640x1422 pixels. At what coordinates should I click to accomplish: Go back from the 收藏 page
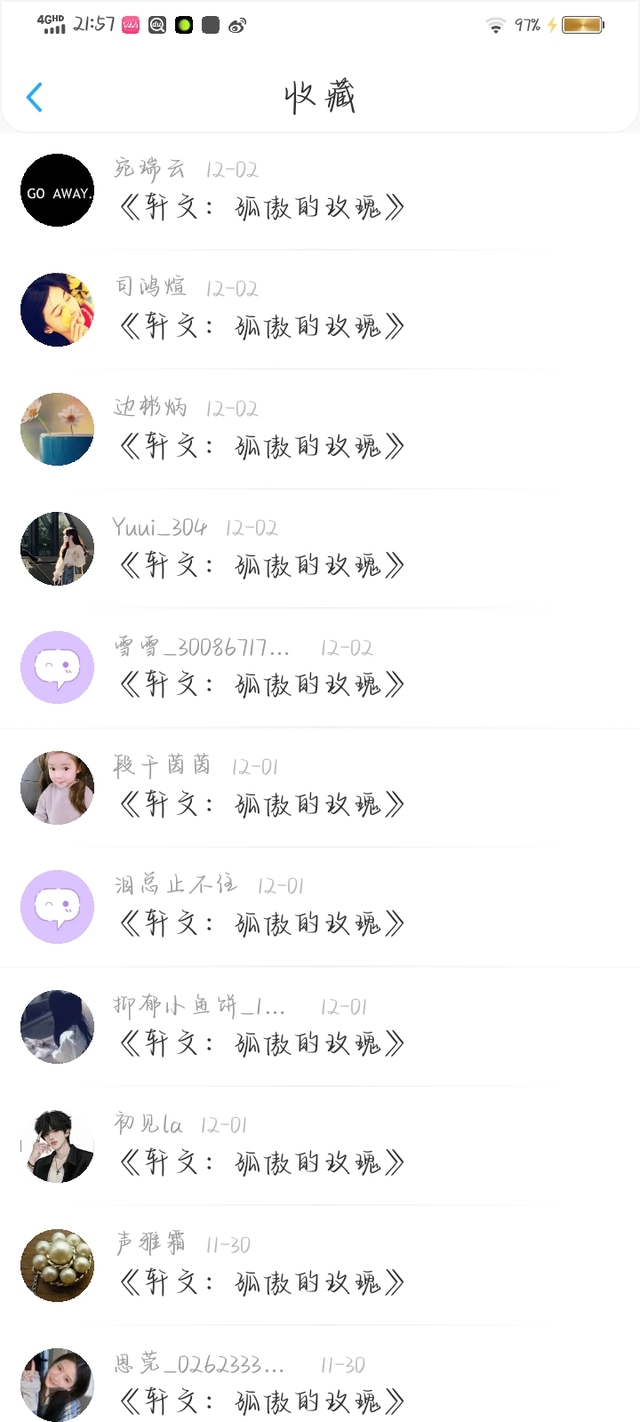pos(35,97)
